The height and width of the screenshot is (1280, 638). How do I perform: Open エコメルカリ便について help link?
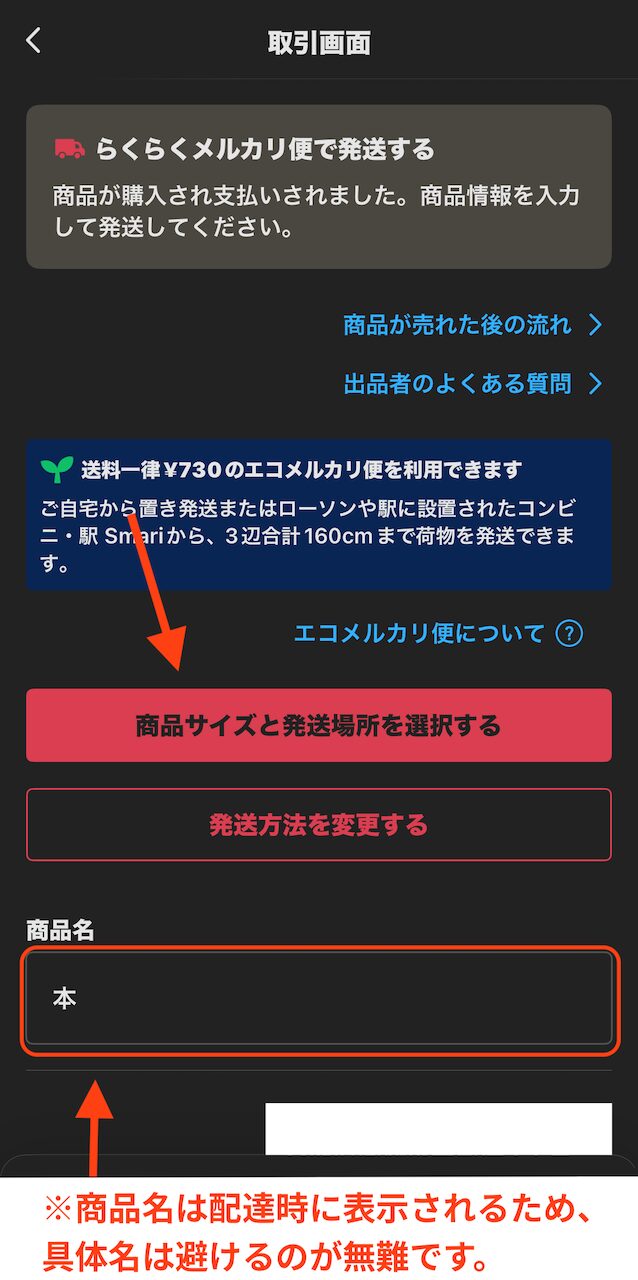tap(437, 633)
